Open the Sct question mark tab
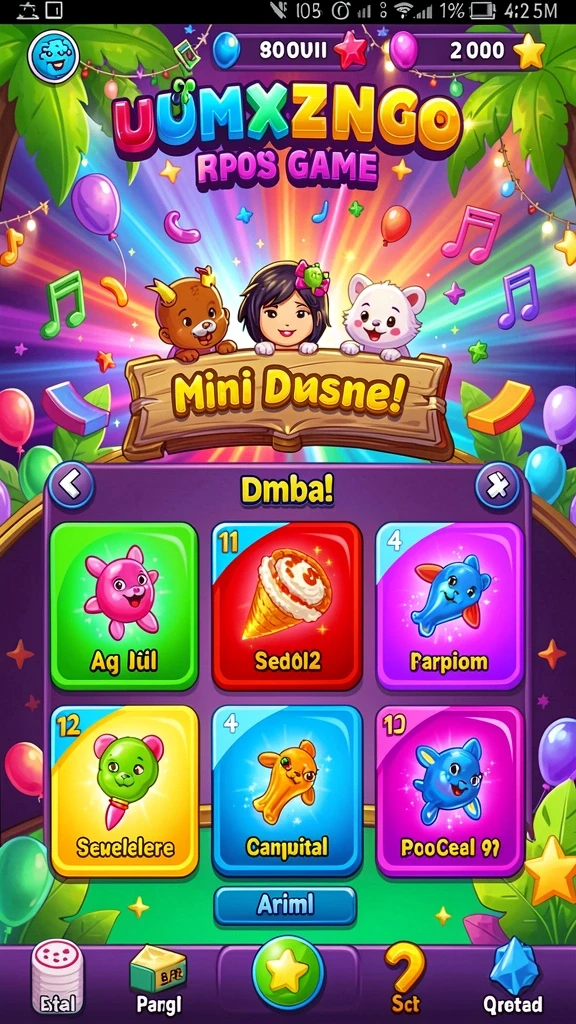Screen dimensions: 576x1024 [404, 980]
